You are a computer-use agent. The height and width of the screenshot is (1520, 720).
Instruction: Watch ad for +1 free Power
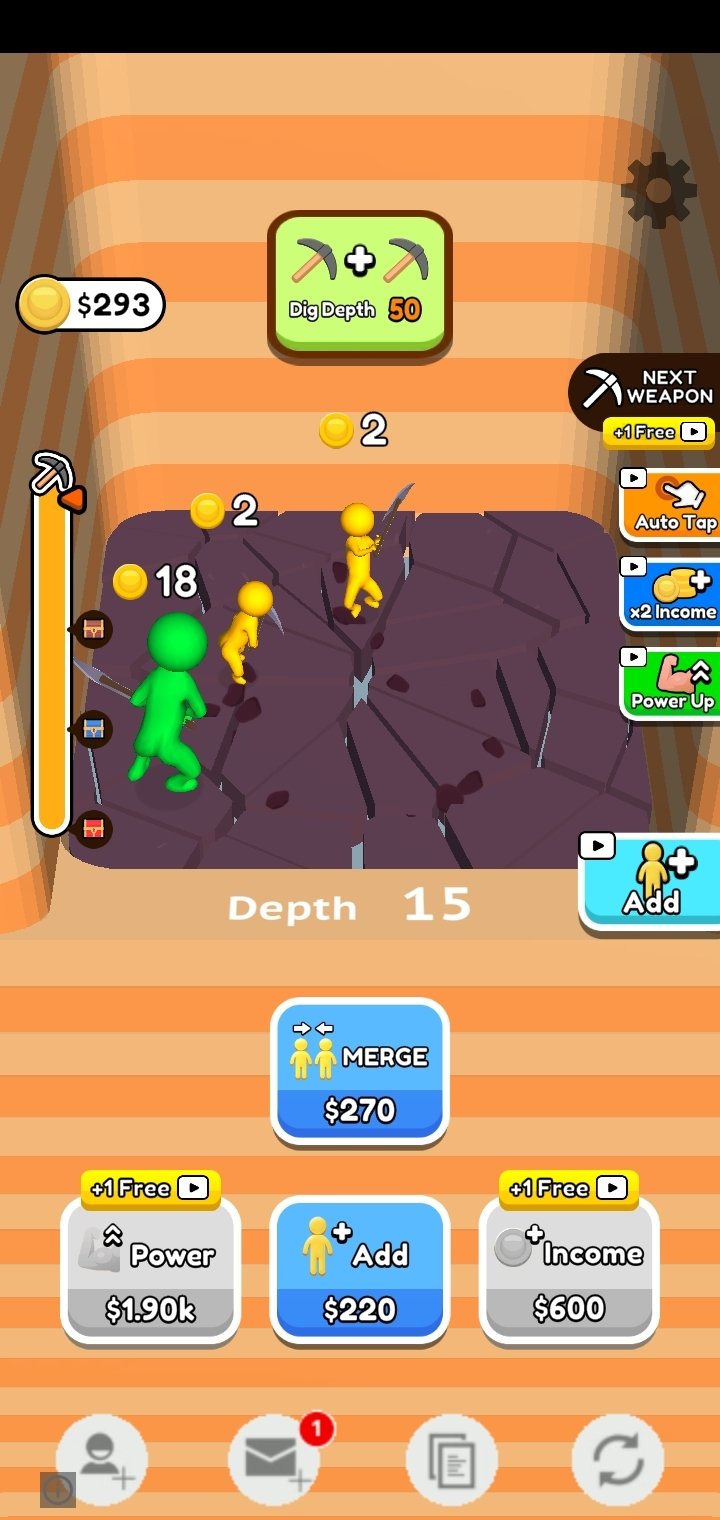click(150, 1188)
